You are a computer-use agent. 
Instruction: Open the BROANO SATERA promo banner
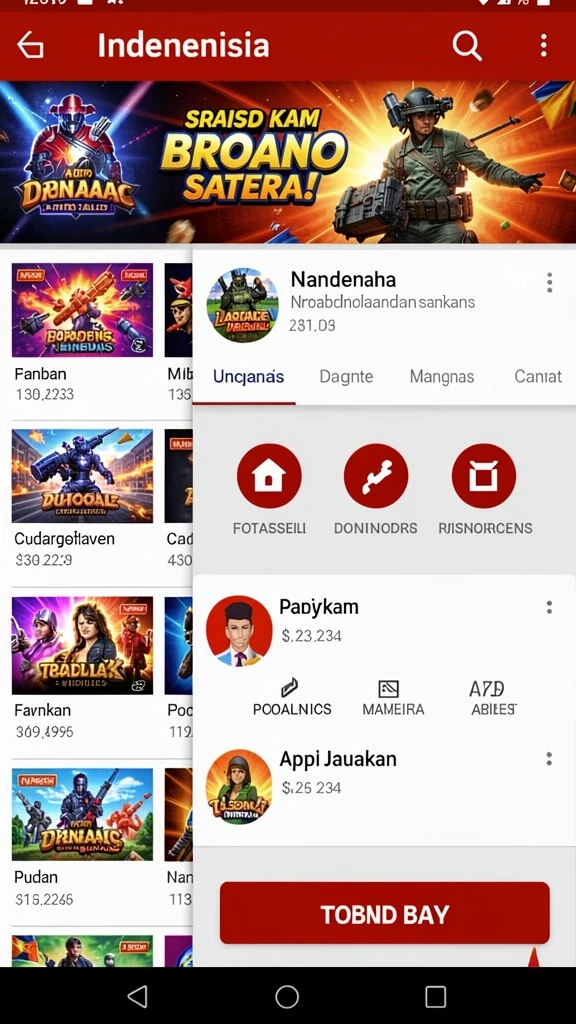288,162
